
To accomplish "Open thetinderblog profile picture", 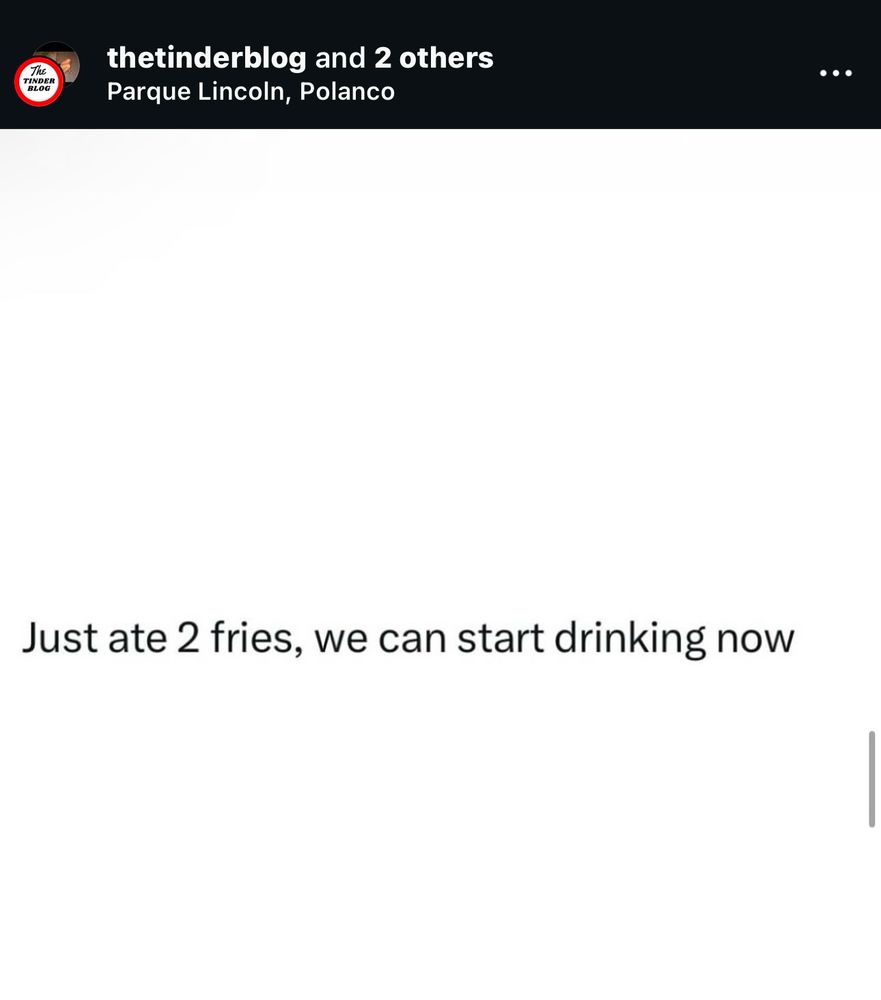I will click(41, 80).
